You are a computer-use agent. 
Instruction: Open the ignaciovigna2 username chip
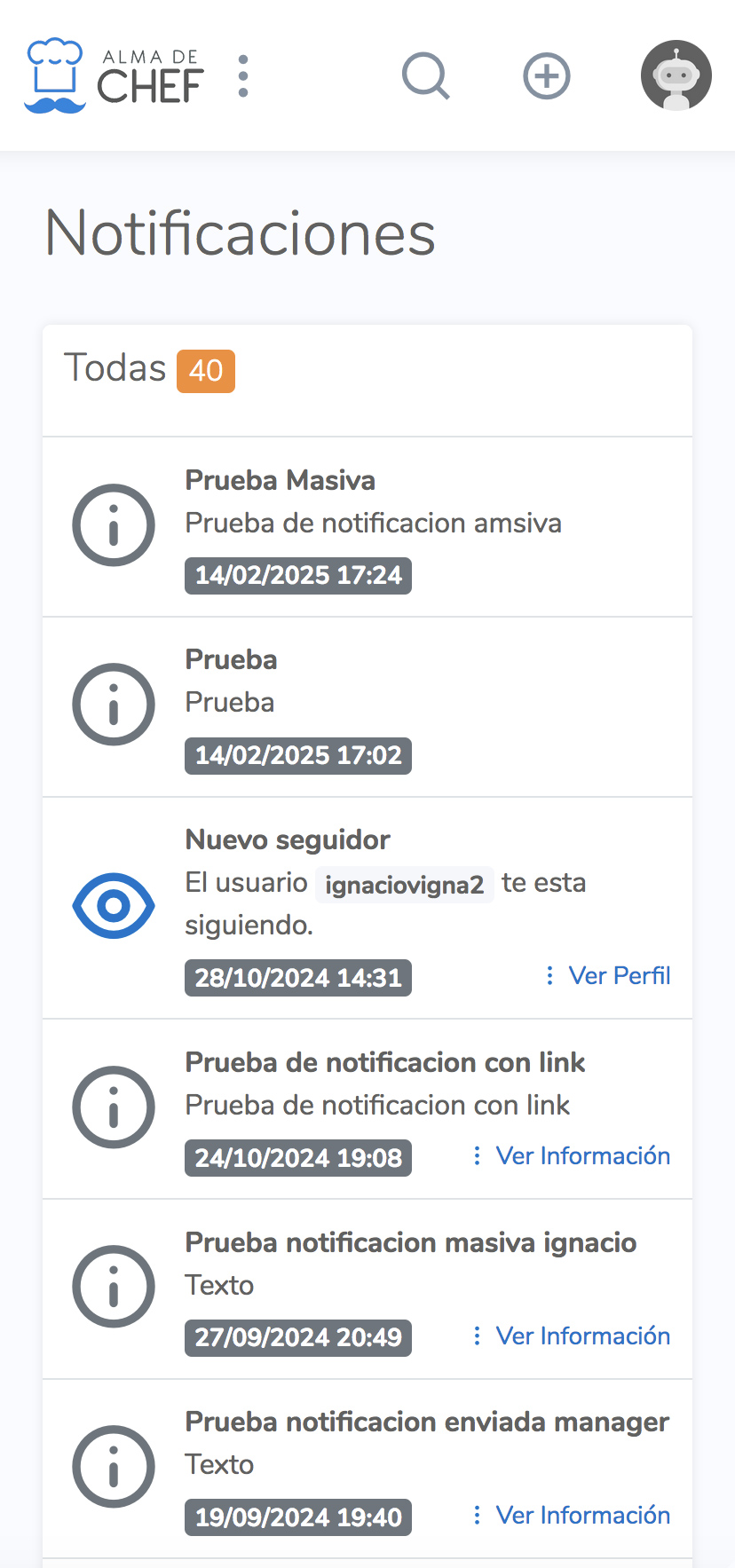pyautogui.click(x=405, y=885)
